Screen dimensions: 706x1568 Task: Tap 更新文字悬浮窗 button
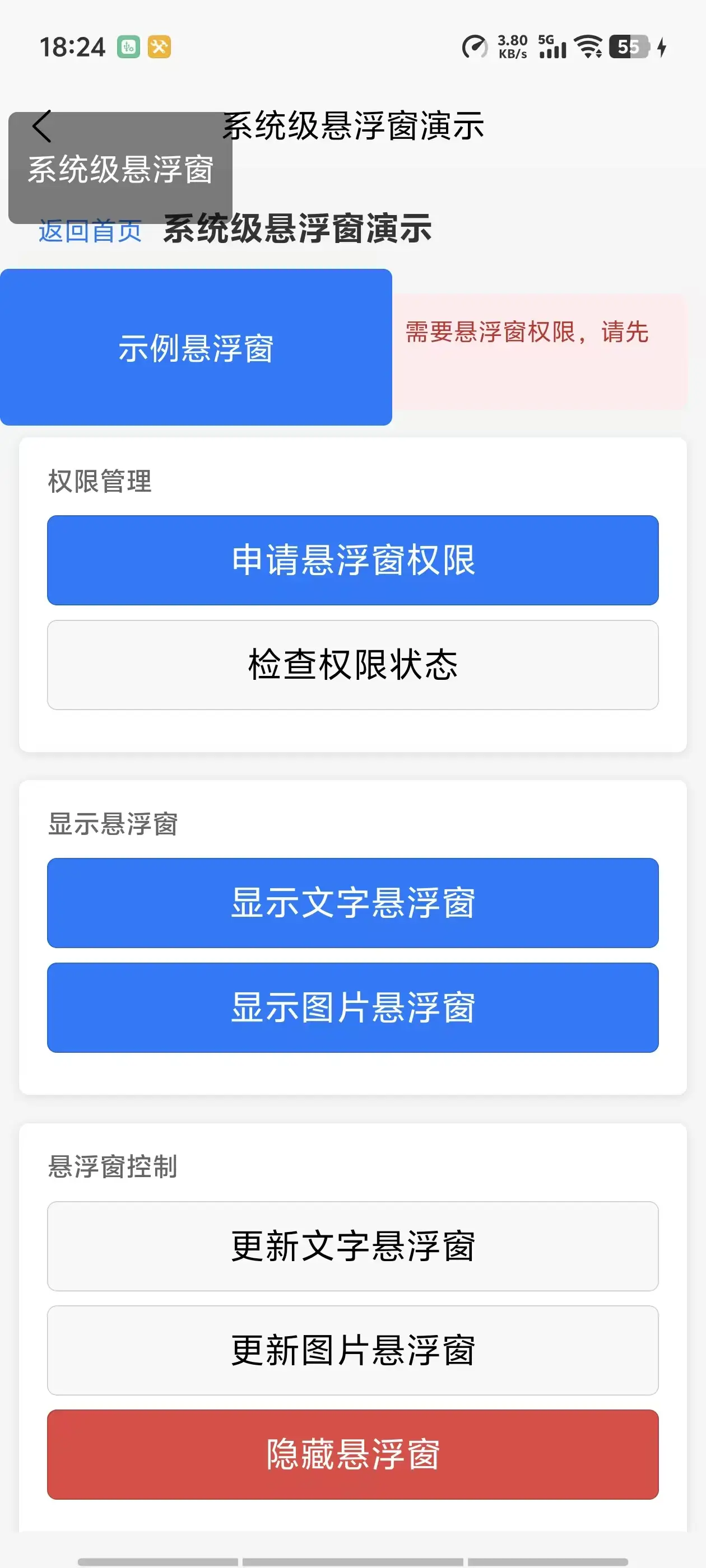click(352, 1246)
